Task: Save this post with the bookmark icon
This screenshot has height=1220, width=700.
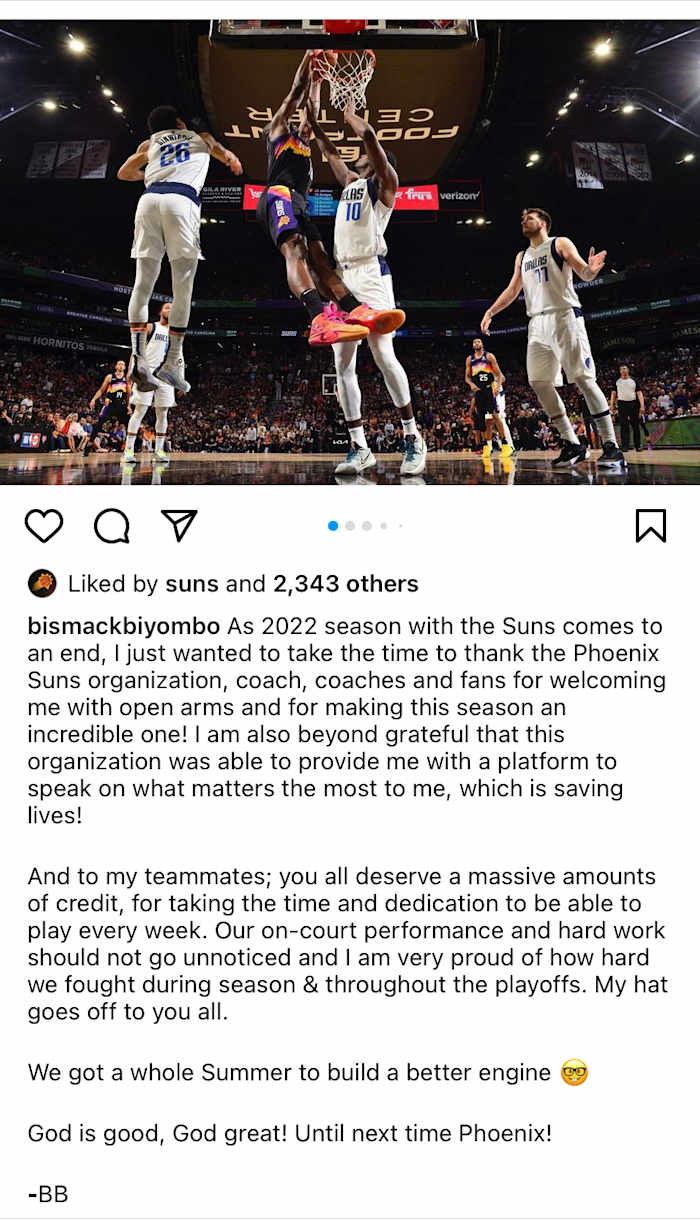Action: tap(650, 526)
